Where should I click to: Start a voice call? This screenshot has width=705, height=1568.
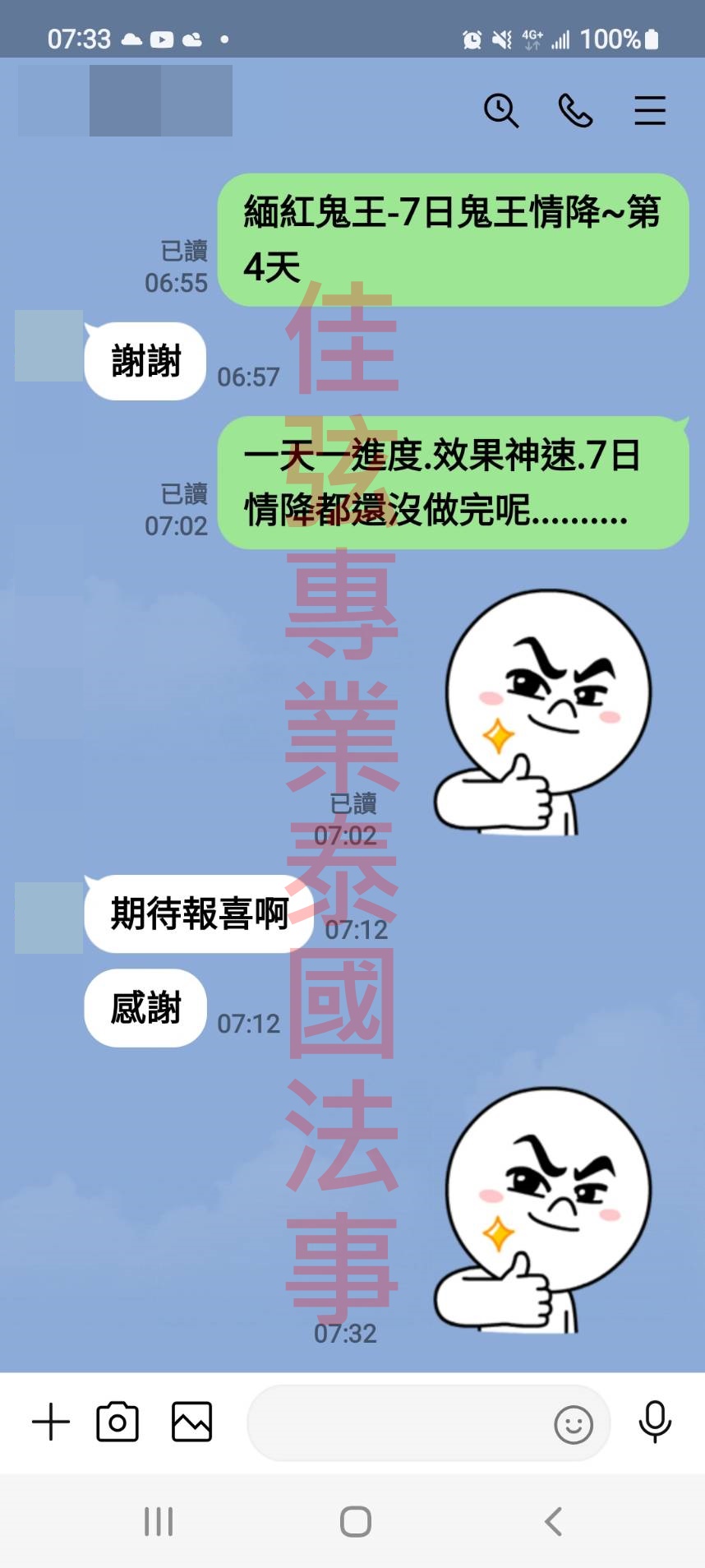coord(575,110)
